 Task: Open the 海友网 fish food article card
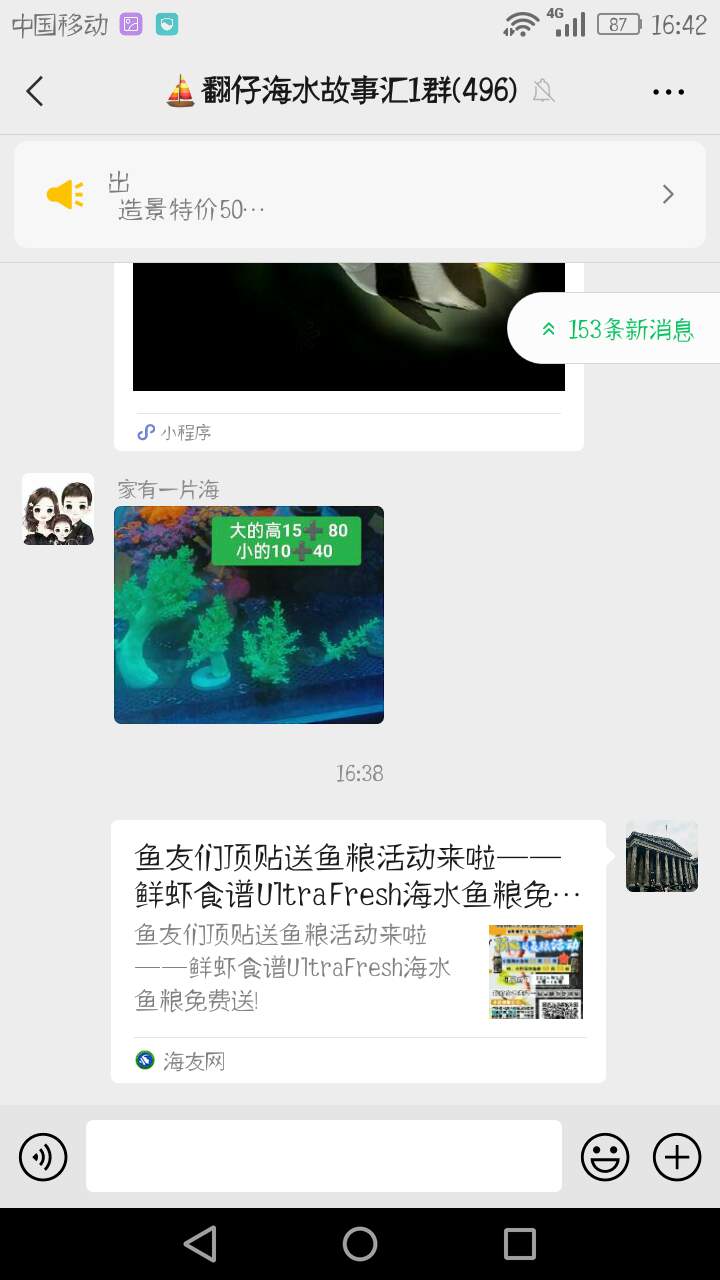point(358,951)
